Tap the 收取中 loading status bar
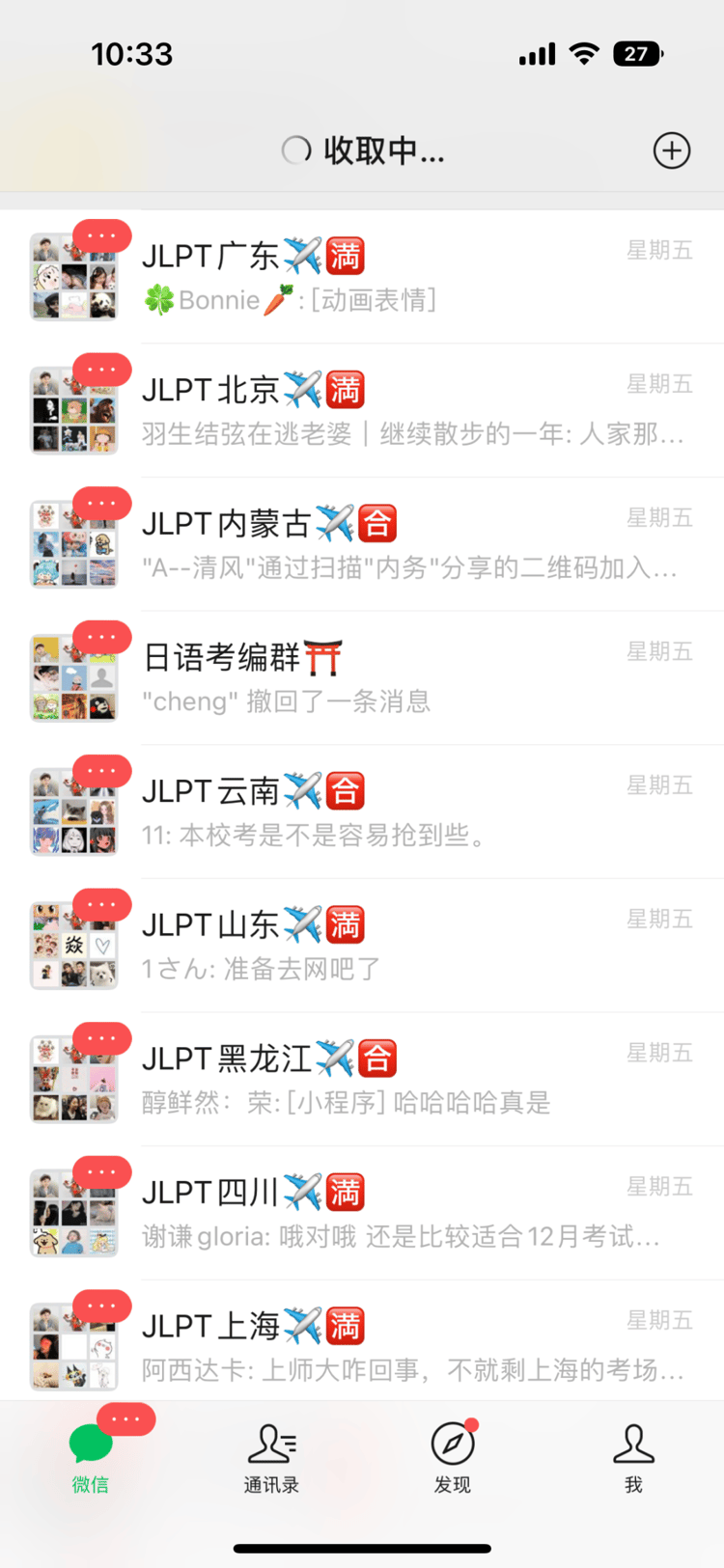Viewport: 724px width, 1568px height. [367, 151]
